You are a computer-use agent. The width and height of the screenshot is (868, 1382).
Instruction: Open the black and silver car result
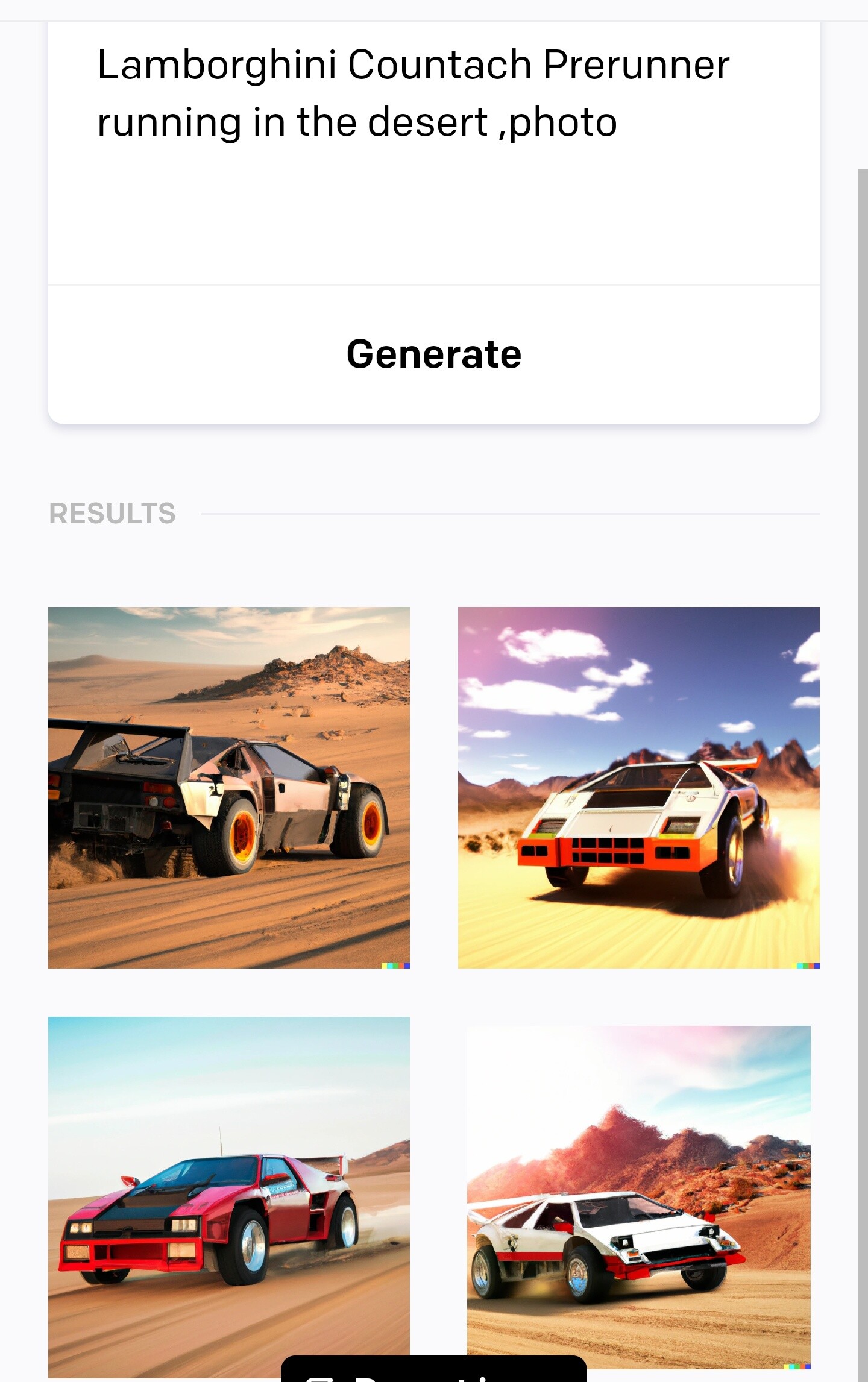coord(229,787)
